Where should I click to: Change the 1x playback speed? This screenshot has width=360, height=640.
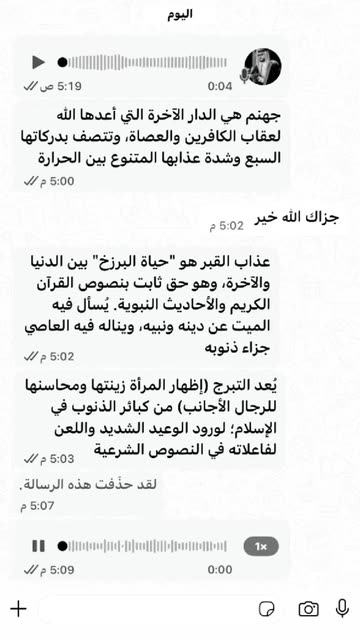(x=261, y=546)
